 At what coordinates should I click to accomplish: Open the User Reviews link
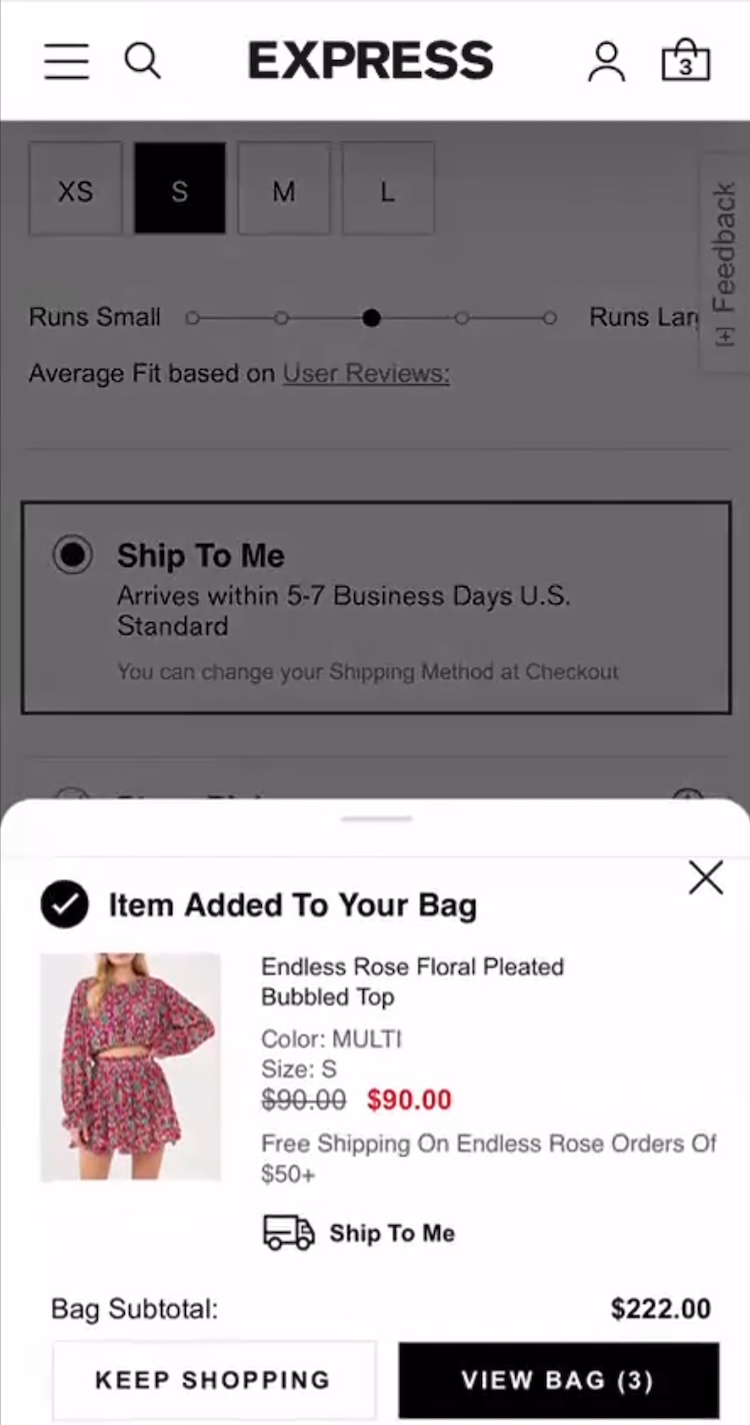366,374
